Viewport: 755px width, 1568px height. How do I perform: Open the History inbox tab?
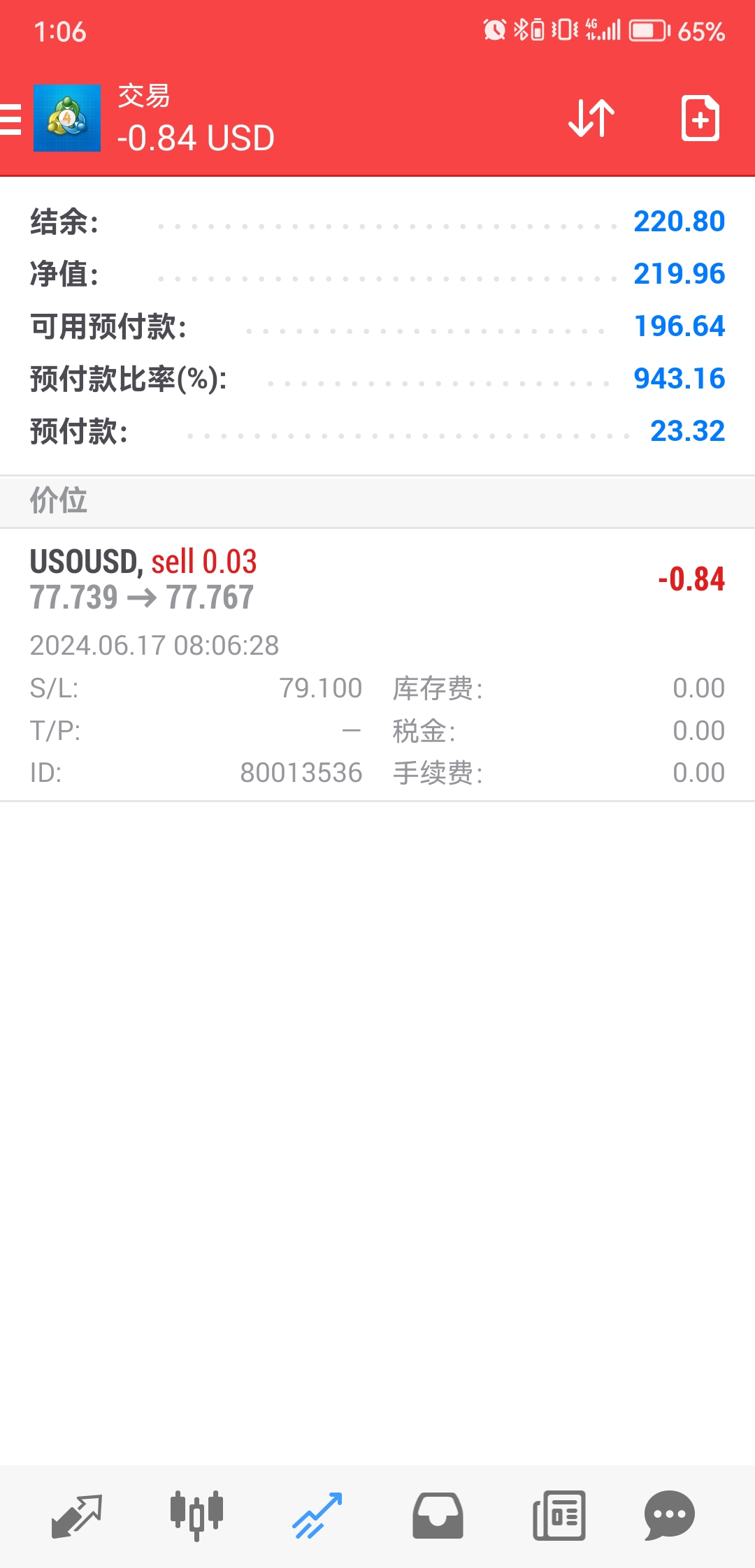click(438, 1516)
